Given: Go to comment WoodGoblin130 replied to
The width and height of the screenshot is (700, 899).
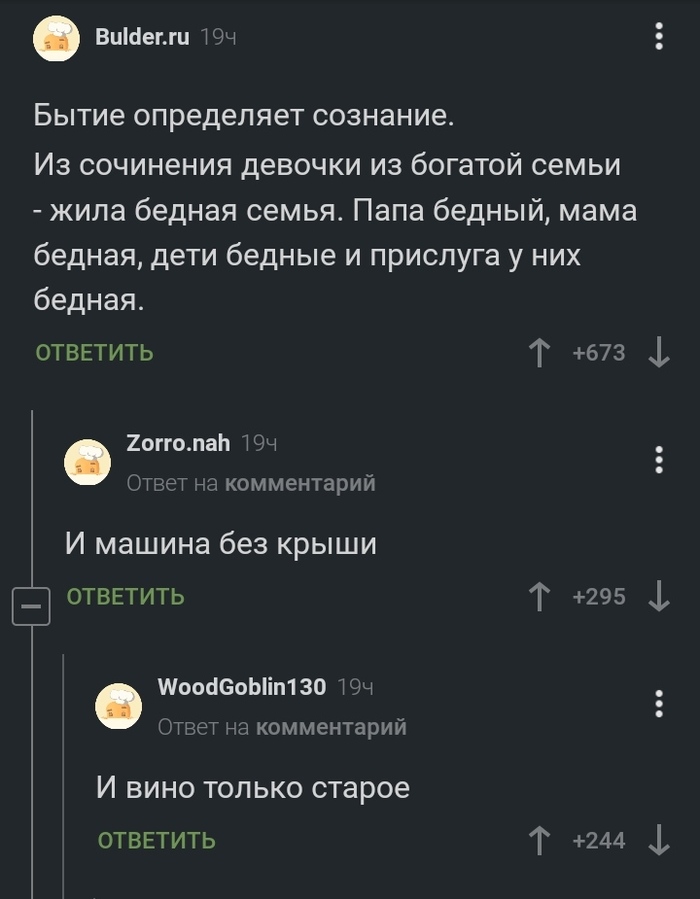Looking at the screenshot, I should pos(331,727).
